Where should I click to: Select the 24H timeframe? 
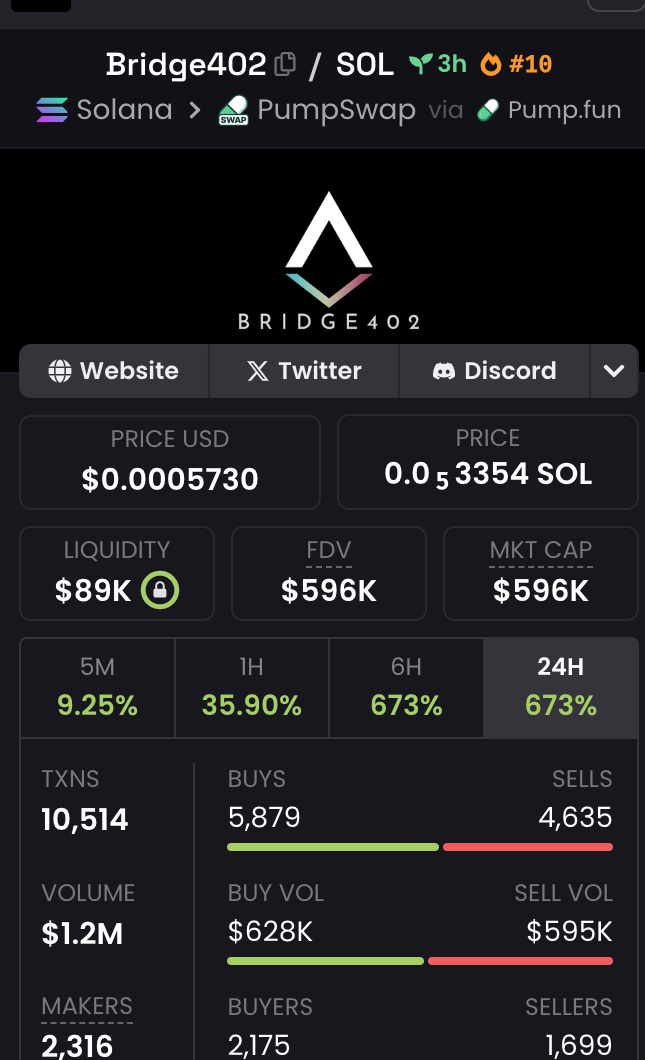click(560, 688)
